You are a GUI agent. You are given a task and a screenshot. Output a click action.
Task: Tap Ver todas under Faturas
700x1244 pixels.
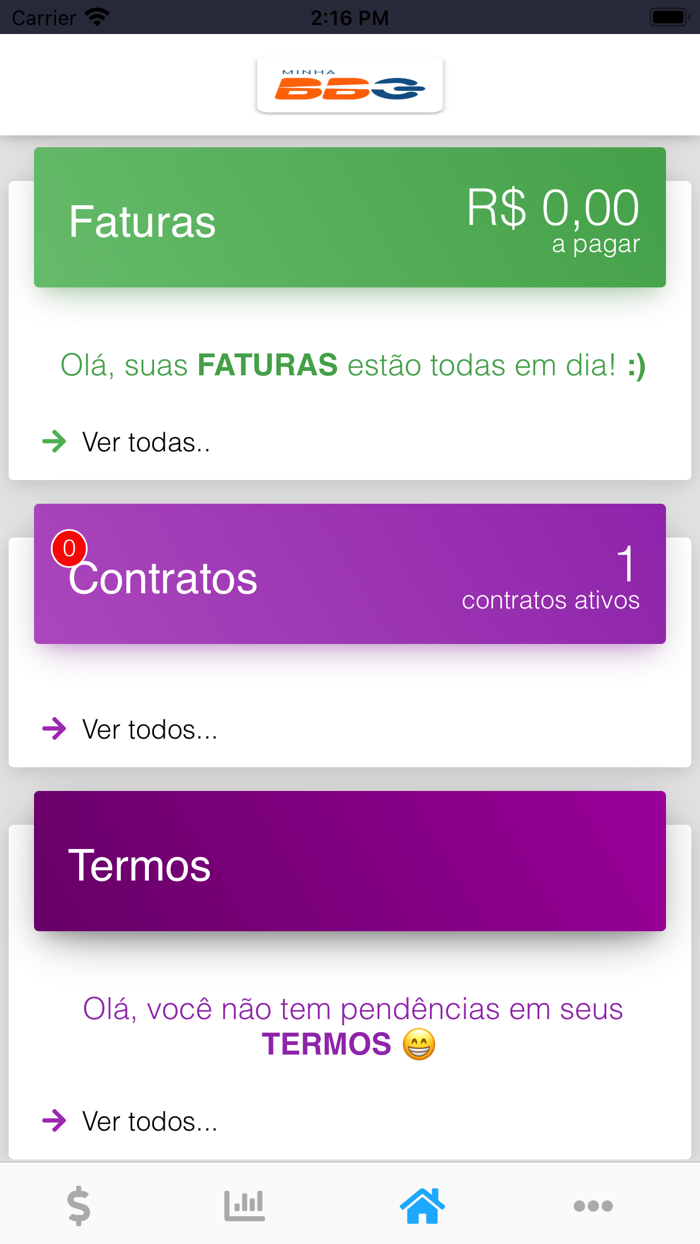tap(145, 442)
